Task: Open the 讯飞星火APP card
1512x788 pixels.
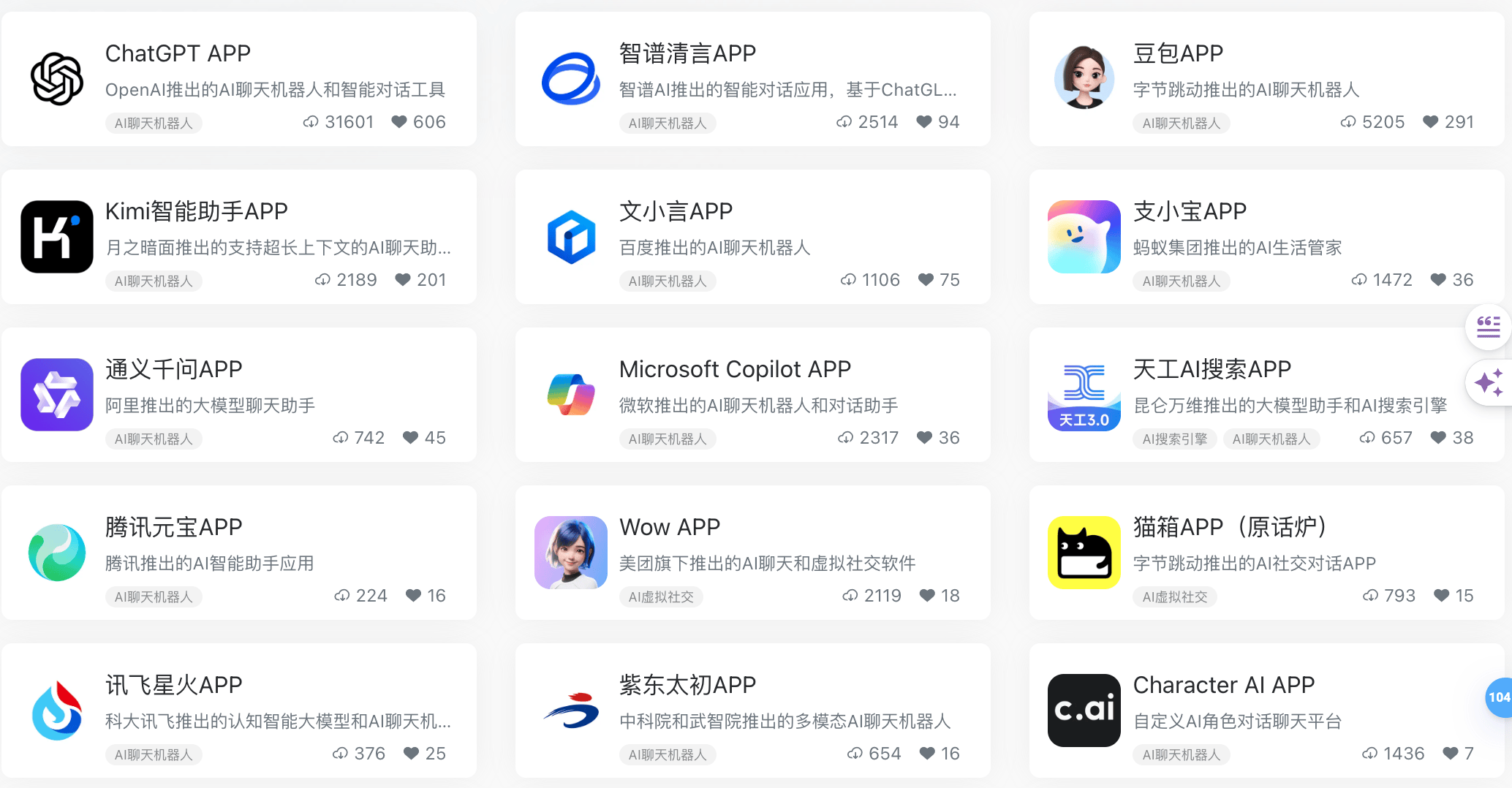Action: [173, 686]
